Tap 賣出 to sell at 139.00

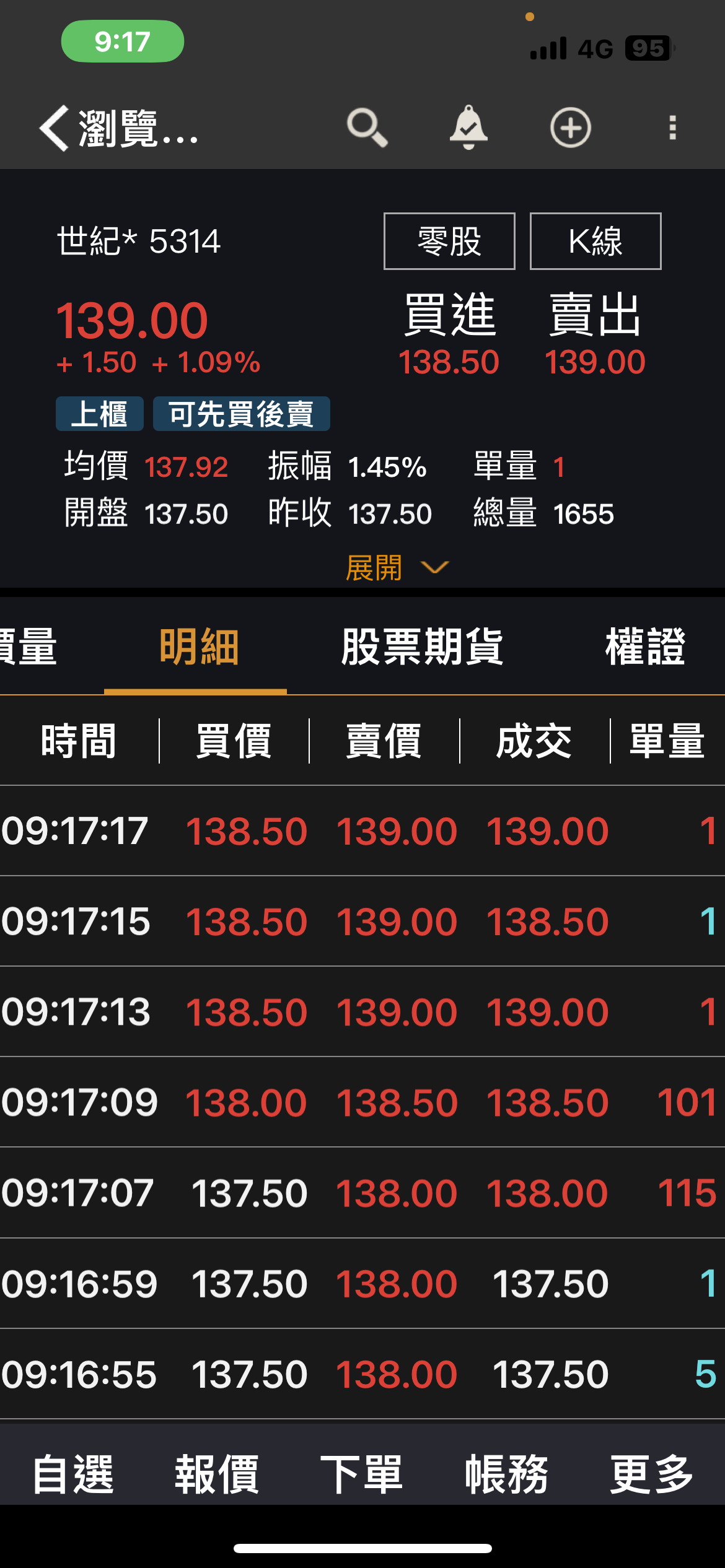click(595, 336)
